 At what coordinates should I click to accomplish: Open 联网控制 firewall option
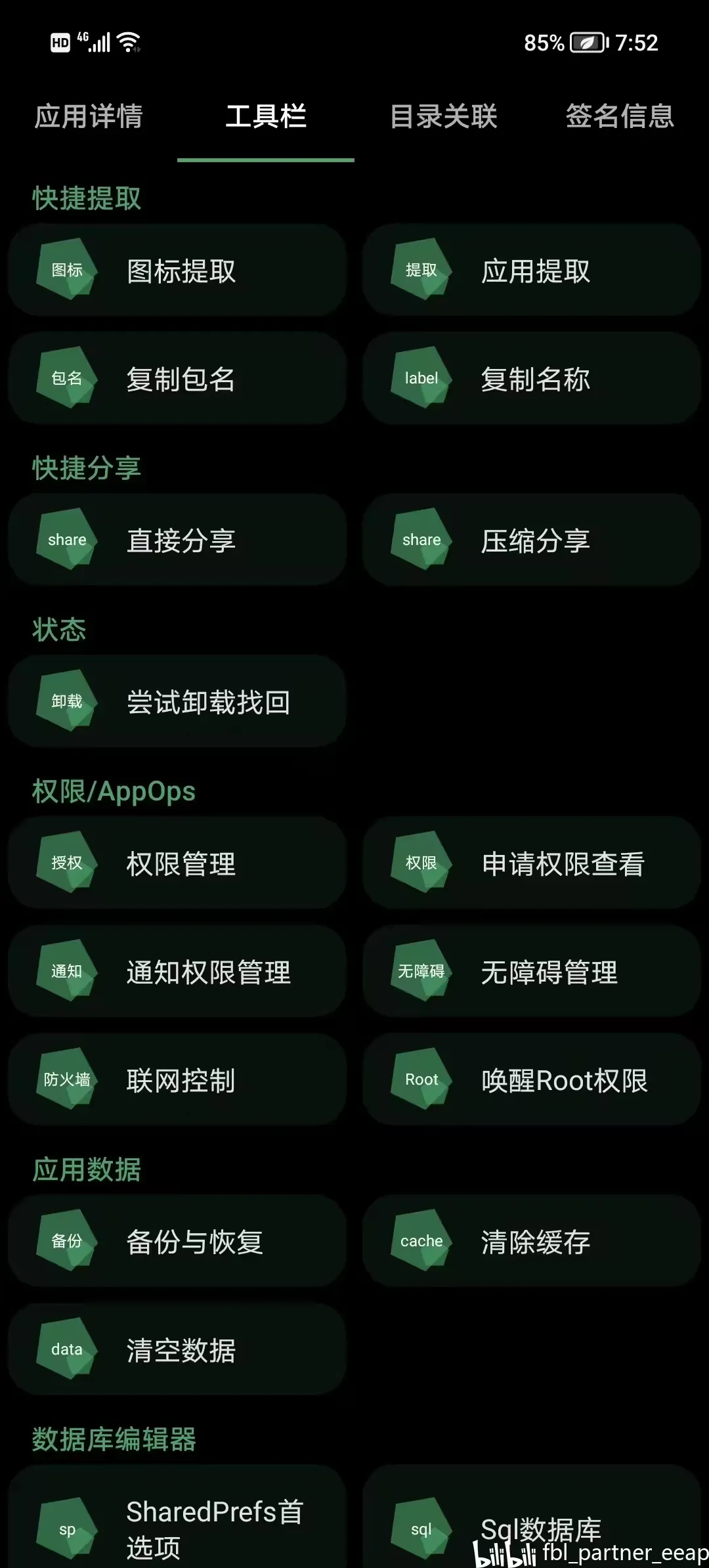177,1080
